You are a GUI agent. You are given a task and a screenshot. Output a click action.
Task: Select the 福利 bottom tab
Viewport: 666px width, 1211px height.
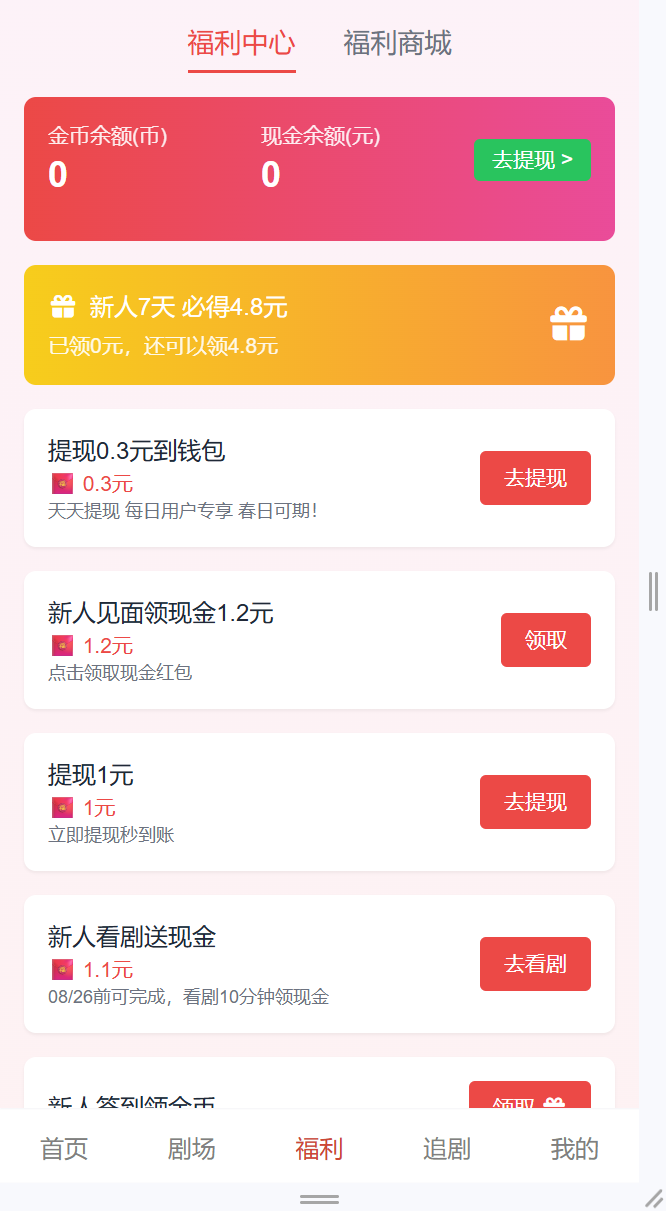click(319, 1149)
